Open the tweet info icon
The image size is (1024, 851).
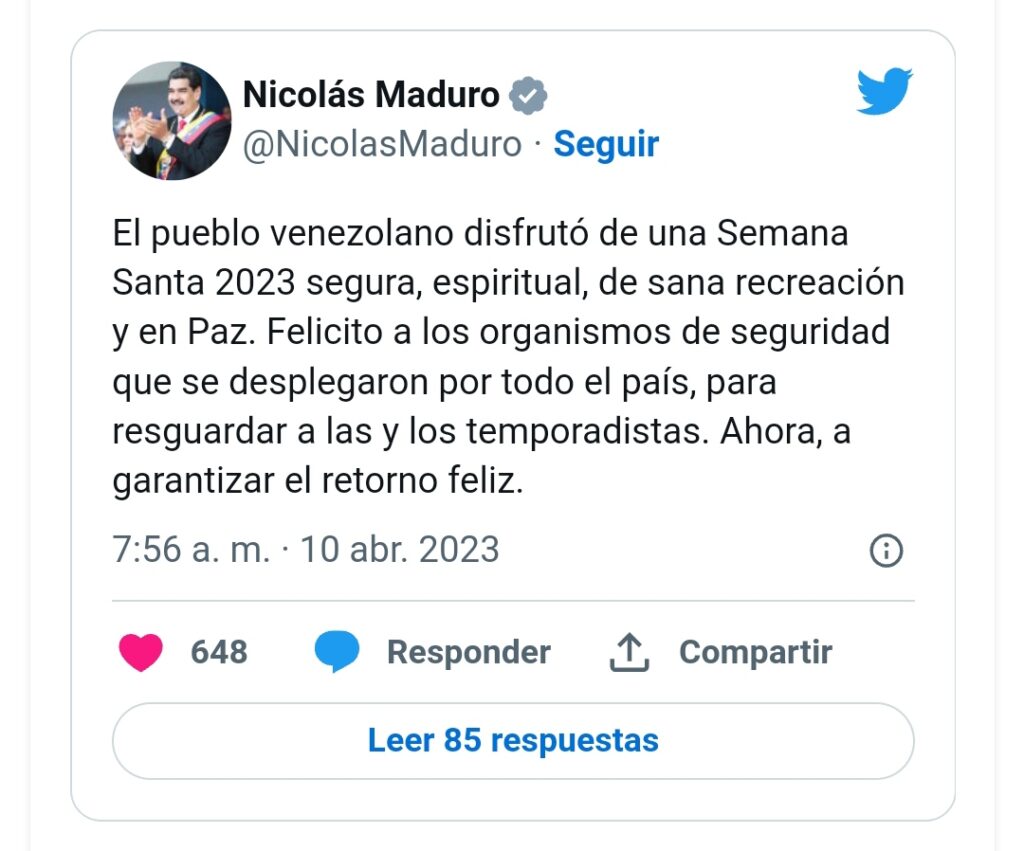click(x=886, y=550)
